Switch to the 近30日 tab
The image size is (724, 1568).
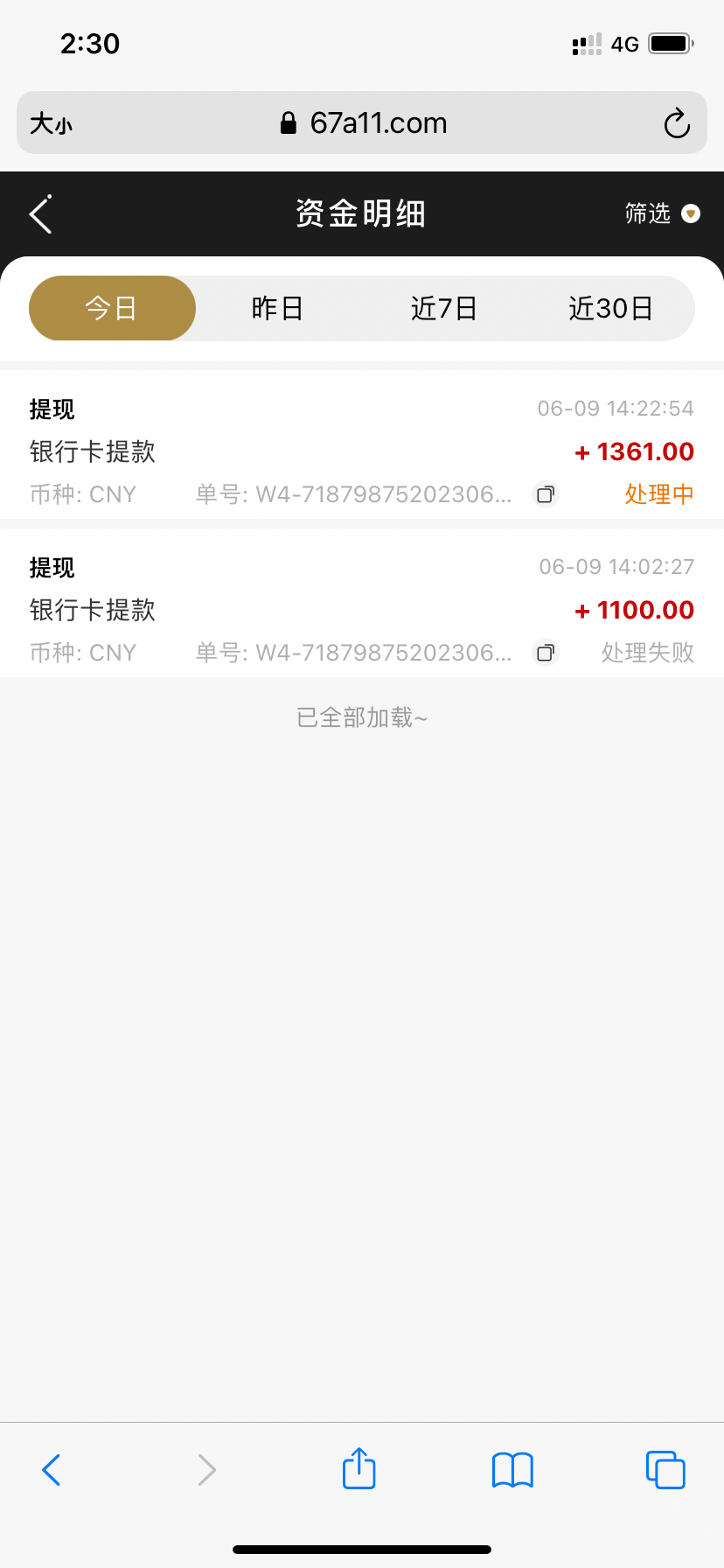612,308
